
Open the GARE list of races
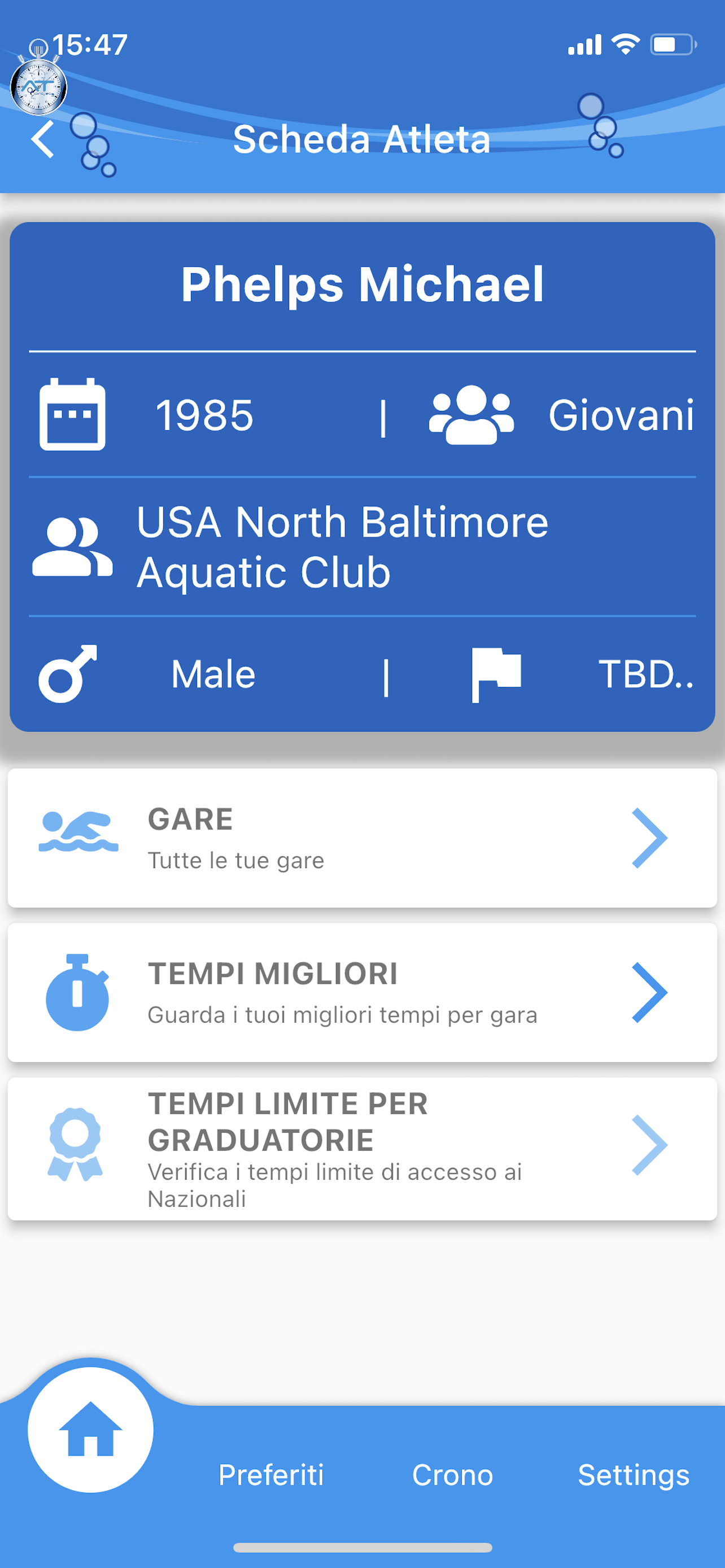(x=362, y=838)
